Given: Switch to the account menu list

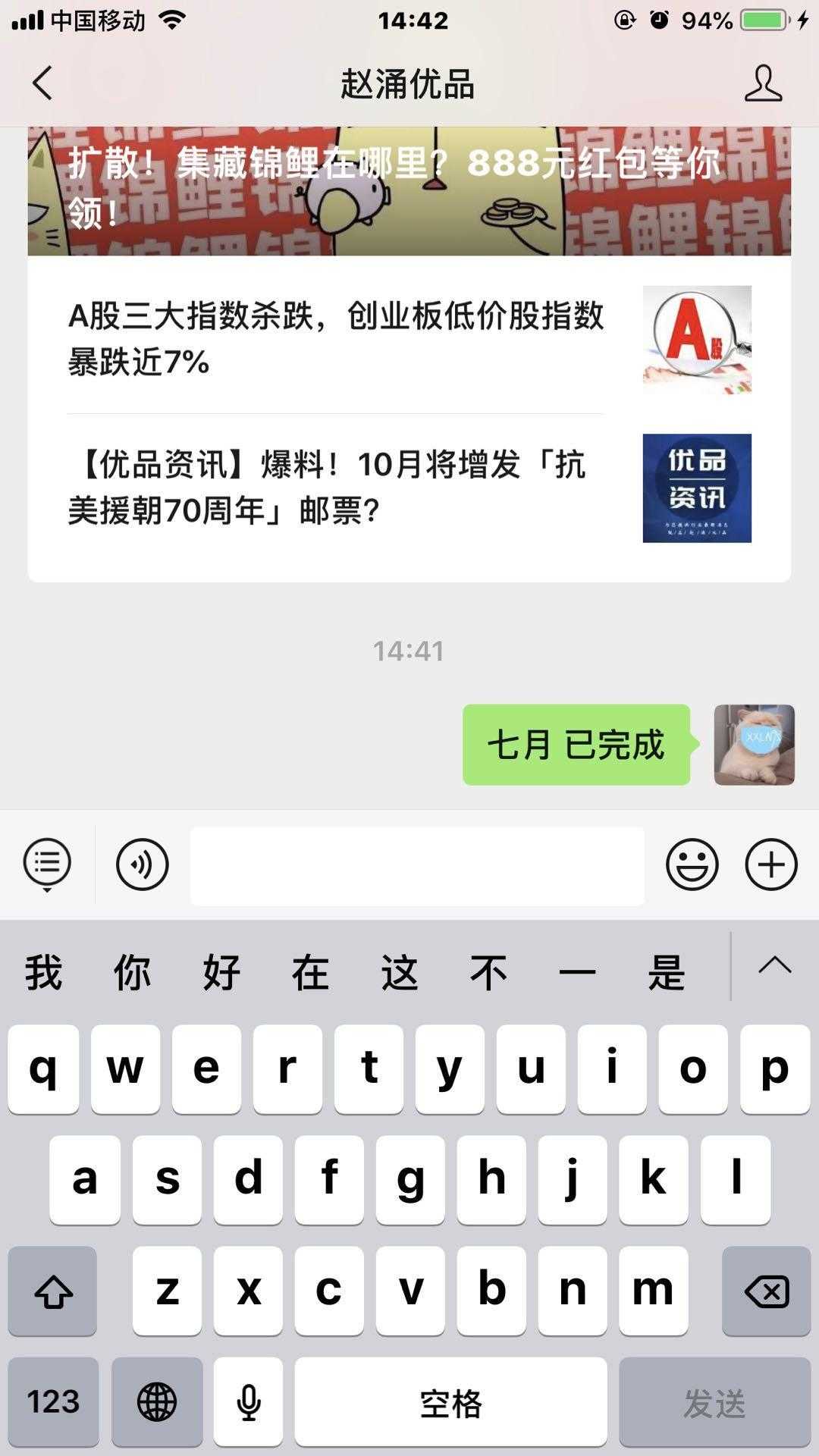Looking at the screenshot, I should tap(47, 864).
